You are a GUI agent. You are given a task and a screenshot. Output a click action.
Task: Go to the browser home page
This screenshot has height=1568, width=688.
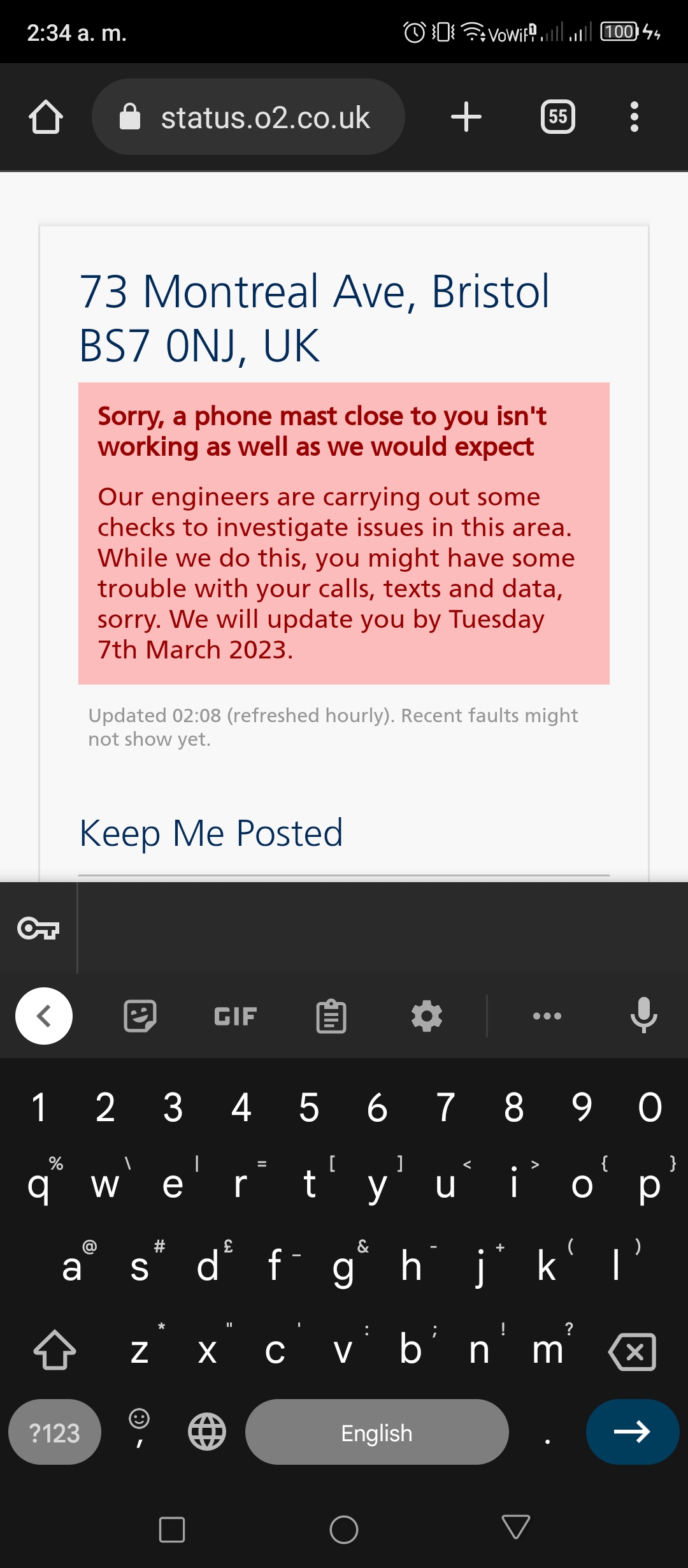(46, 117)
